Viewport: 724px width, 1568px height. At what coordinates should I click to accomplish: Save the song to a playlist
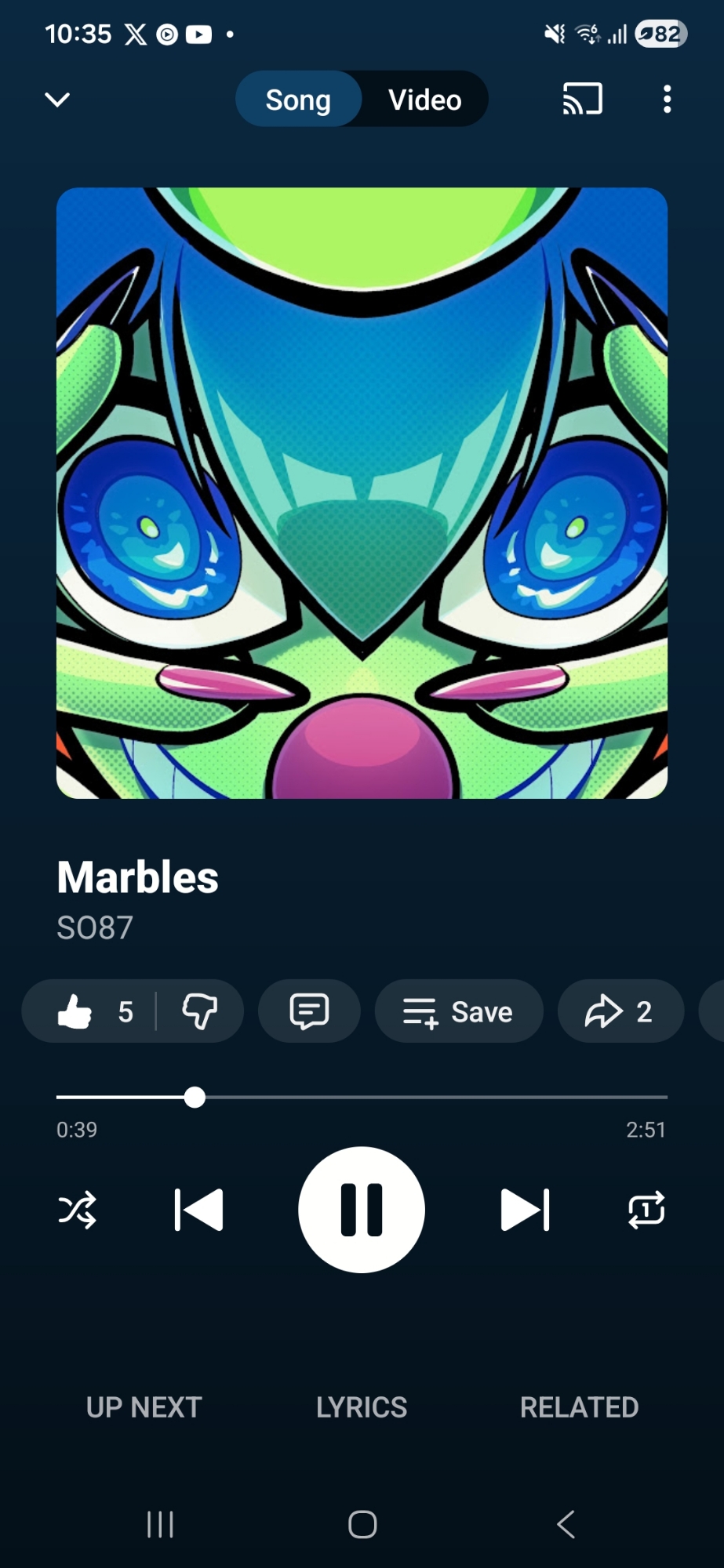tap(458, 1011)
